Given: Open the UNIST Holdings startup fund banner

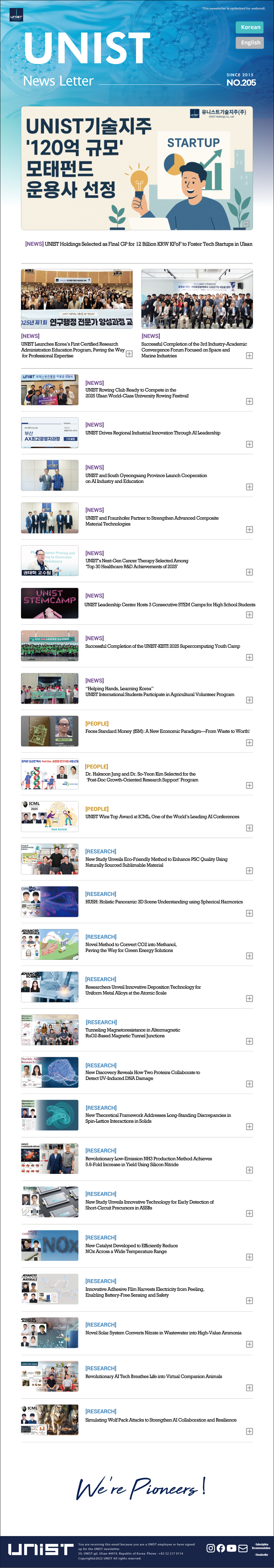Looking at the screenshot, I should (137, 168).
